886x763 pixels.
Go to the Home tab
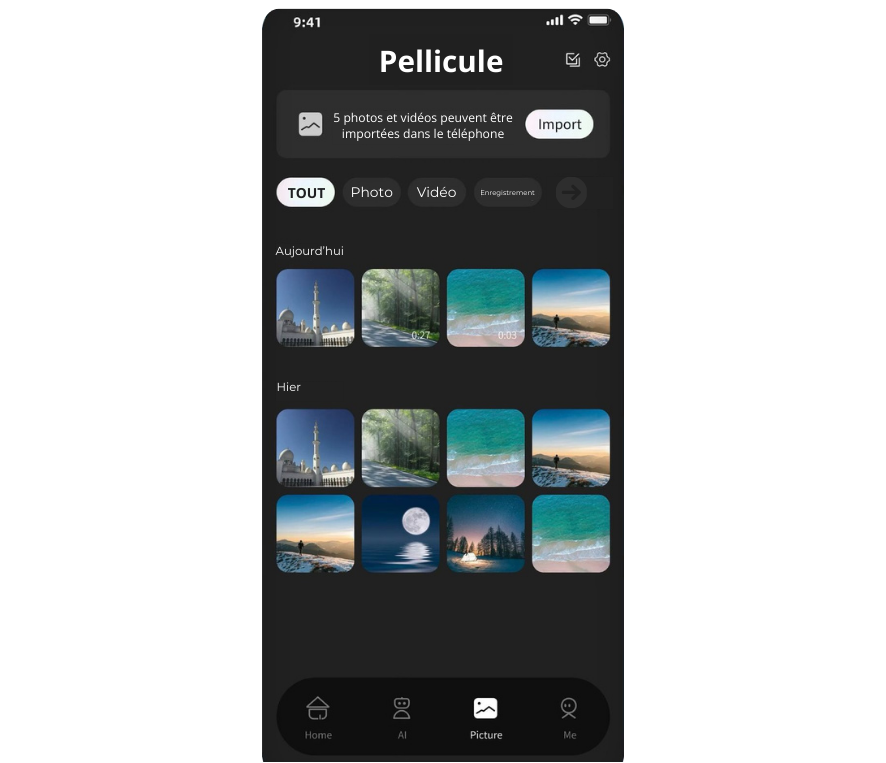(x=318, y=718)
